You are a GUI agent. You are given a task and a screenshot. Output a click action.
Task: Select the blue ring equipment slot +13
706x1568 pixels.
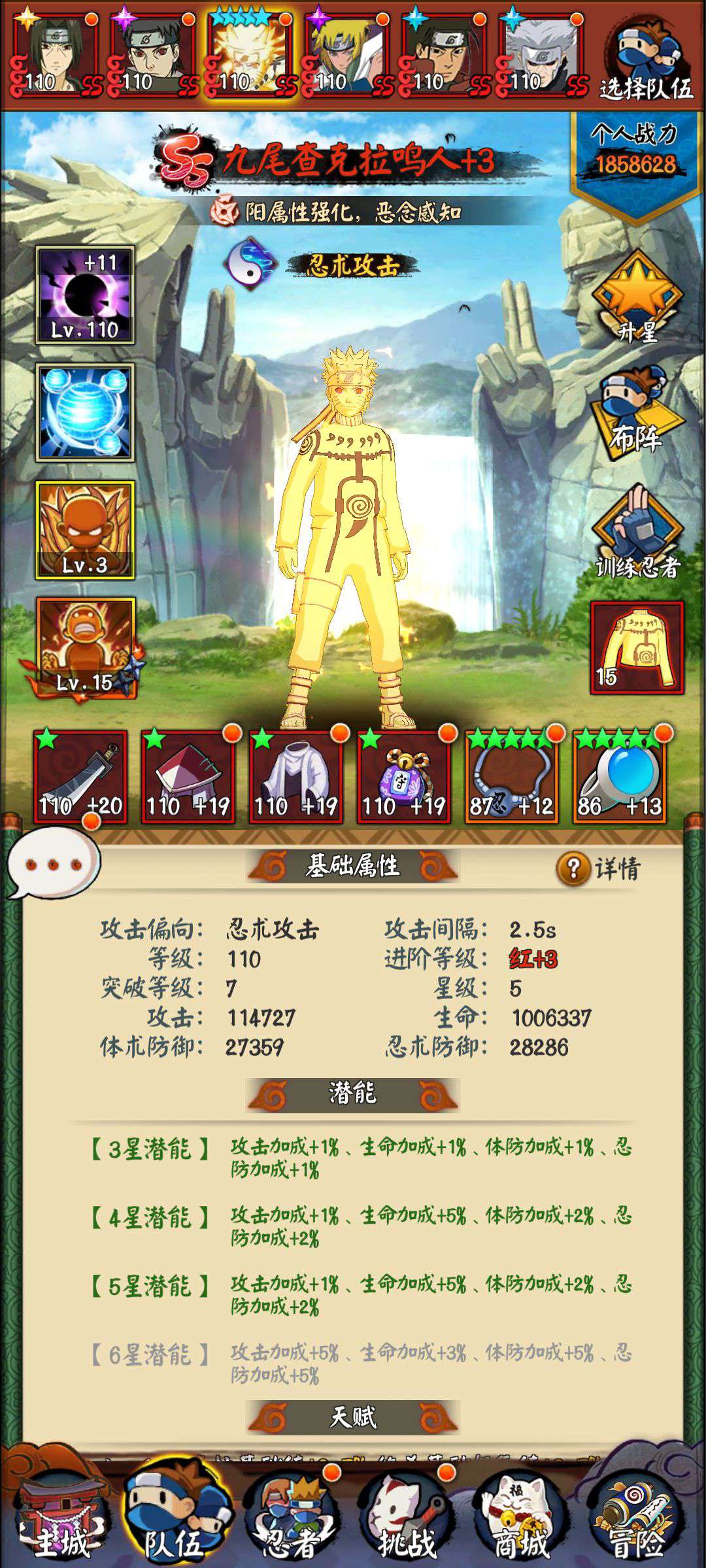pyautogui.click(x=620, y=777)
